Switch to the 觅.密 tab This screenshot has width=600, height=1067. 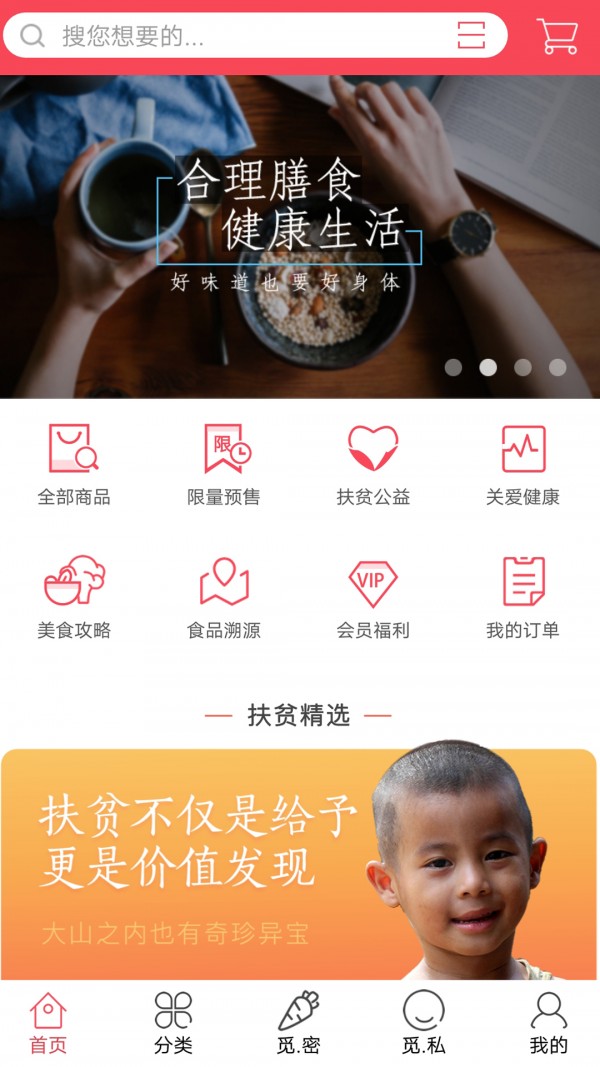coord(298,1023)
